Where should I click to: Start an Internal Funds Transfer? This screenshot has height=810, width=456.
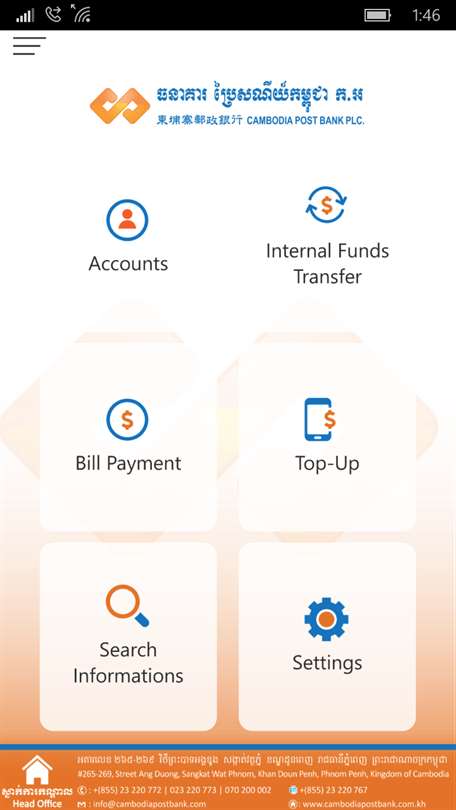(x=327, y=237)
